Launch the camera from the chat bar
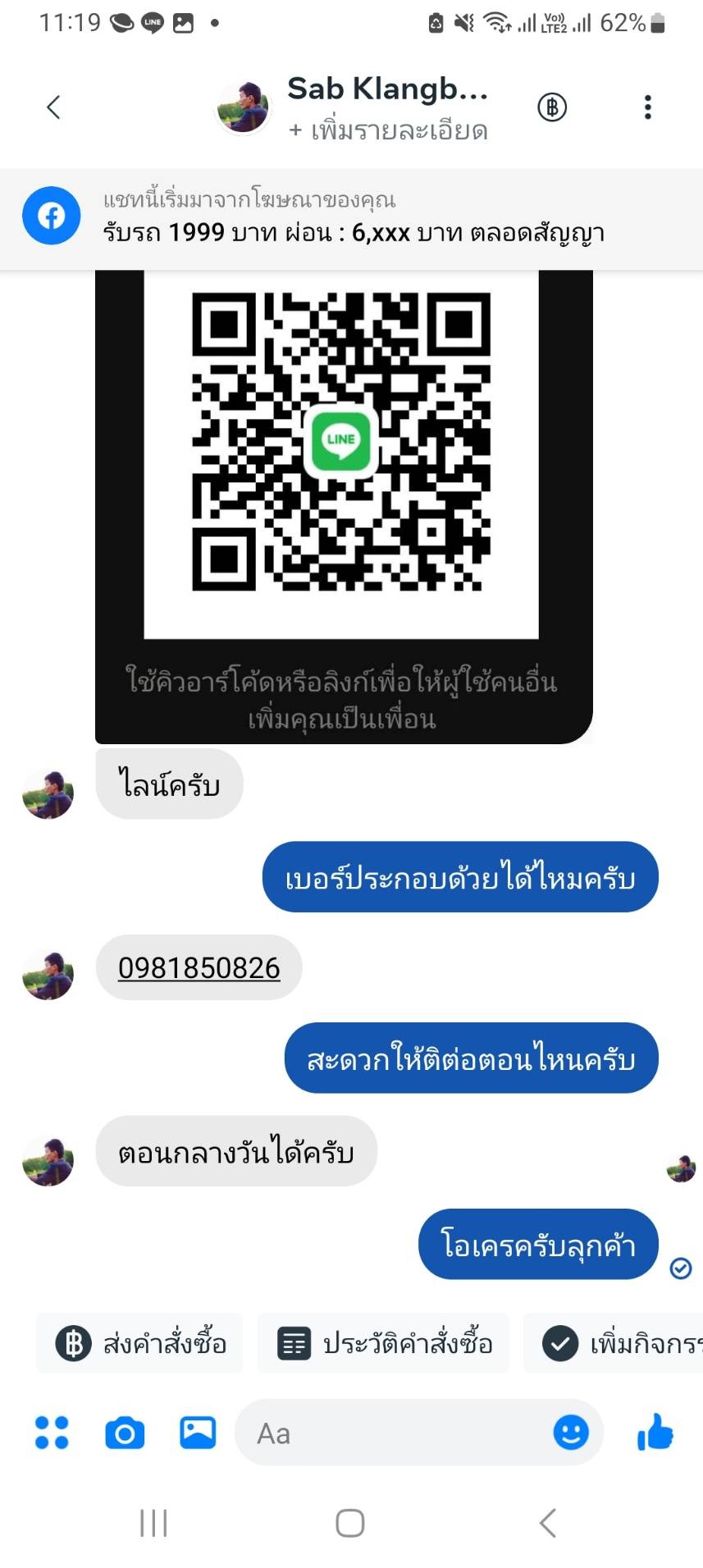Image resolution: width=703 pixels, height=1568 pixels. click(x=125, y=1433)
